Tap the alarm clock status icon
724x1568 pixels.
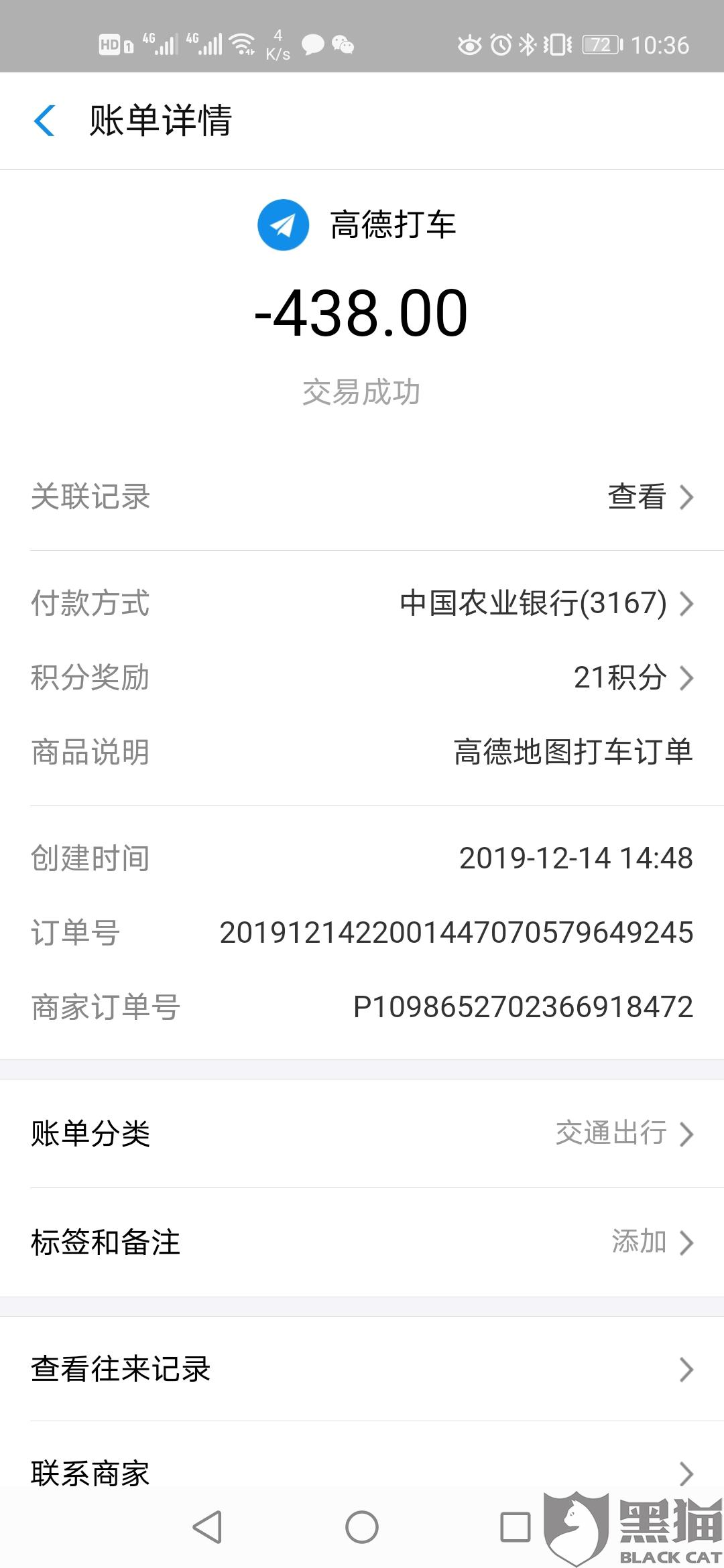pyautogui.click(x=499, y=45)
